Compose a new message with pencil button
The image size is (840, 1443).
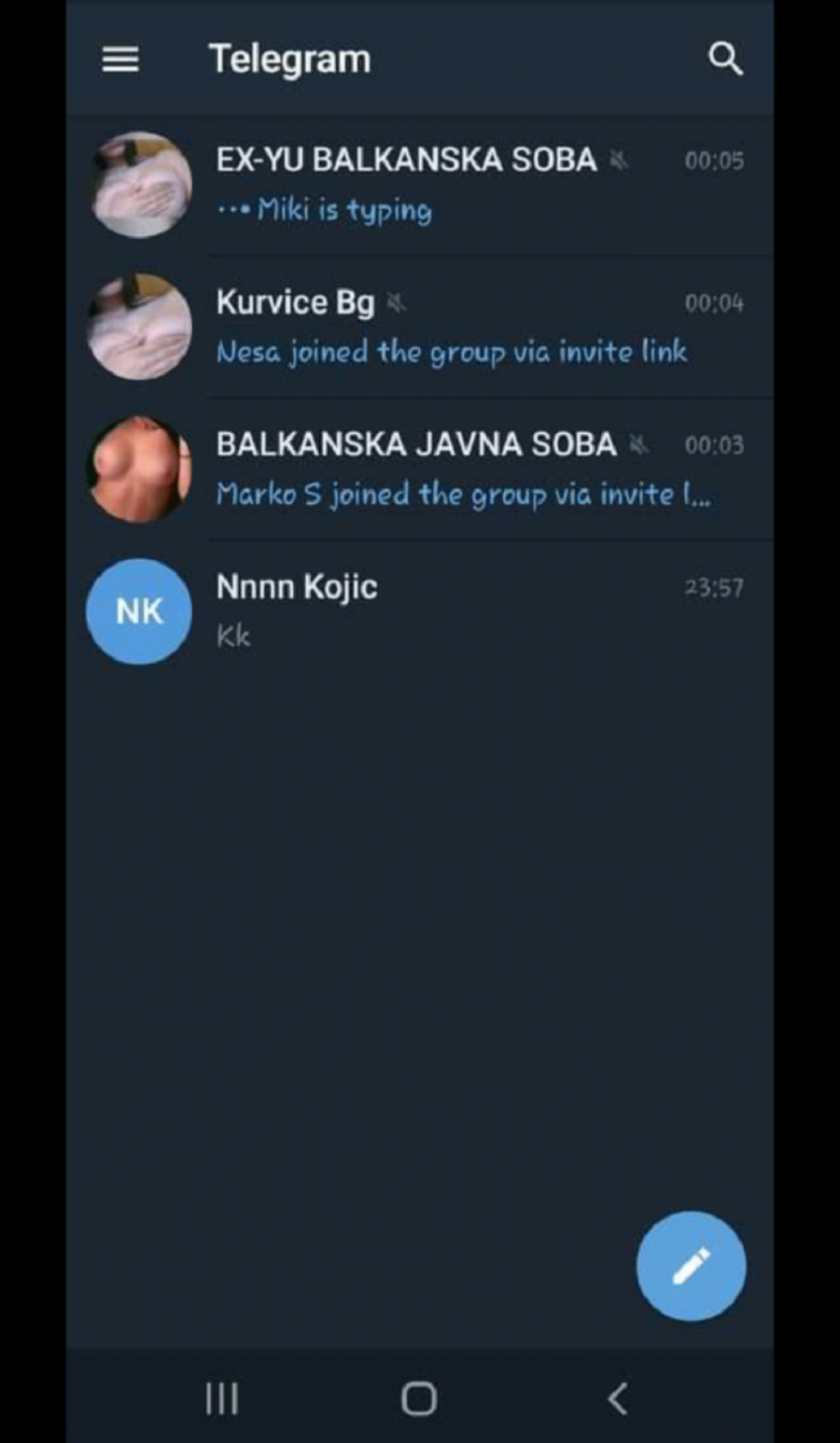coord(691,1267)
